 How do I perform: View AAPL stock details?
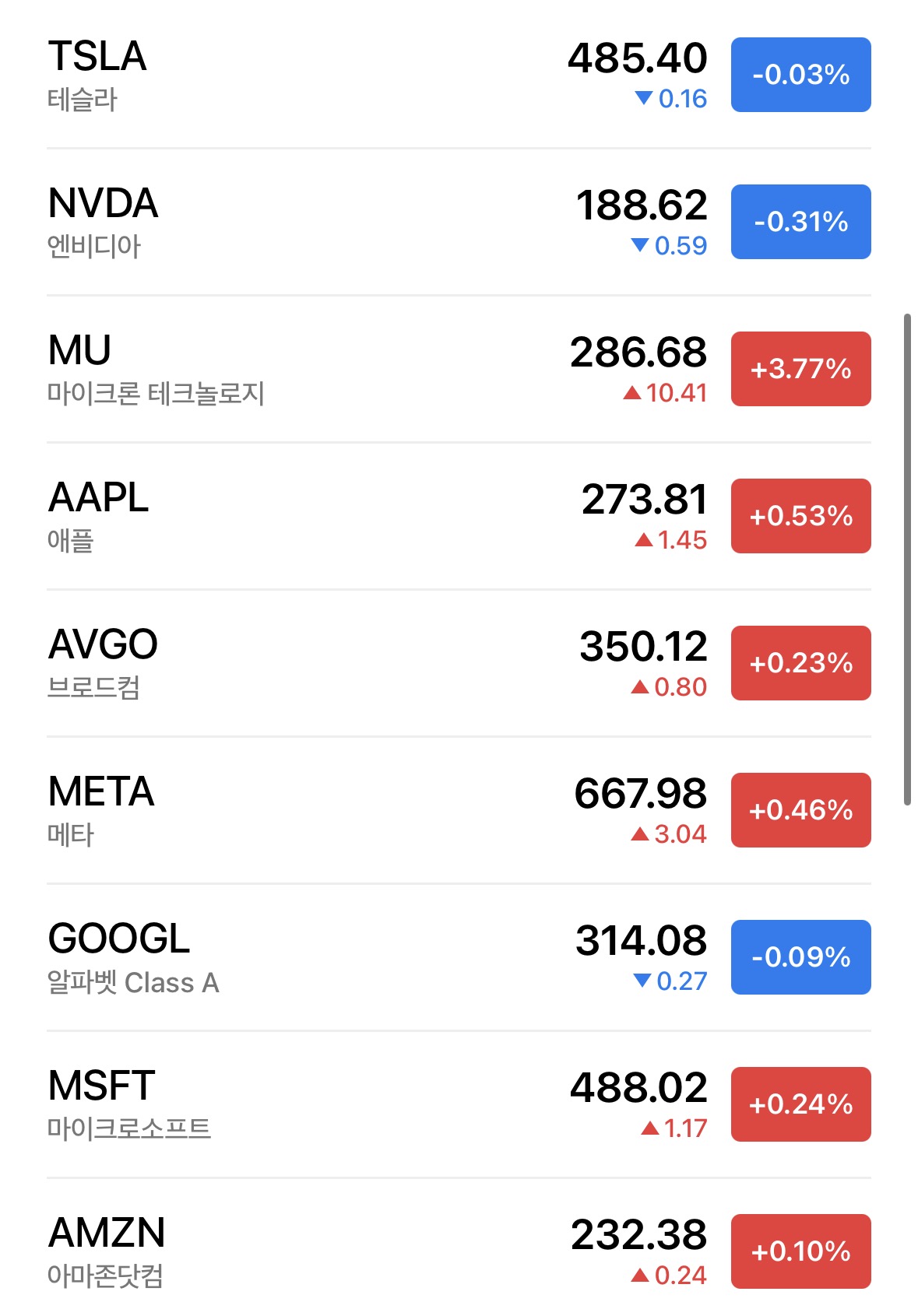tap(459, 516)
